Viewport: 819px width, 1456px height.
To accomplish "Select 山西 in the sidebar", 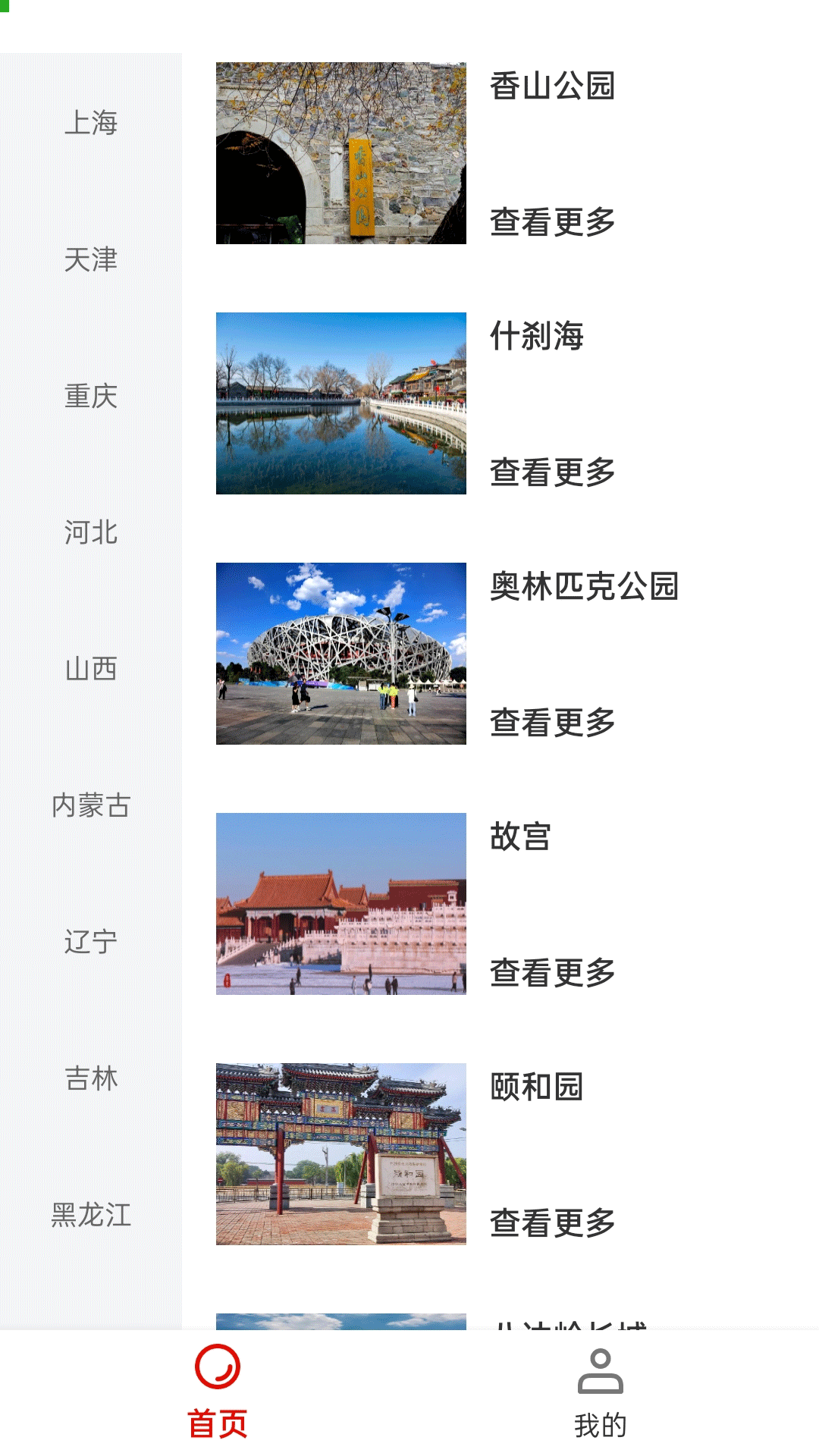I will pyautogui.click(x=91, y=669).
